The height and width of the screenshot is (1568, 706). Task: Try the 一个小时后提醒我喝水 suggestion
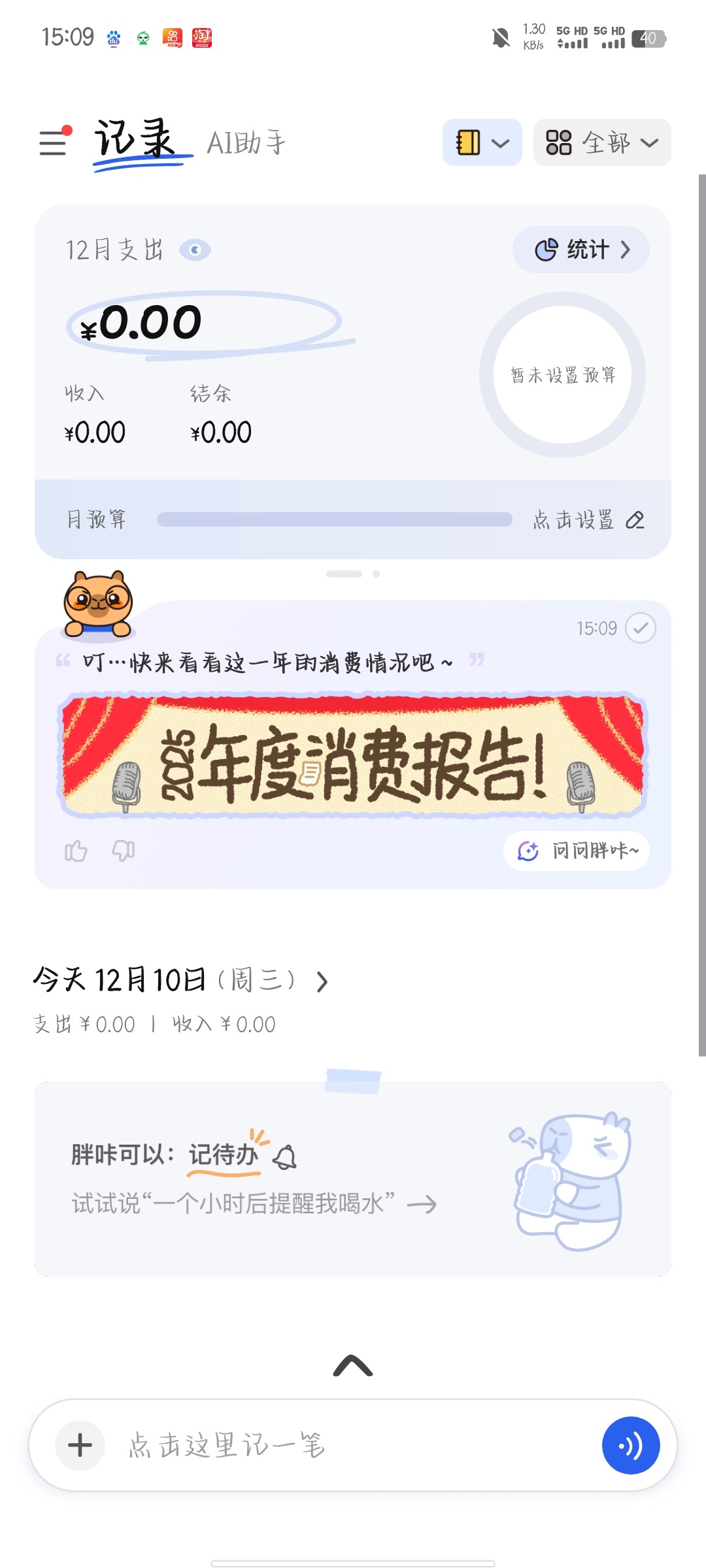pyautogui.click(x=255, y=1203)
